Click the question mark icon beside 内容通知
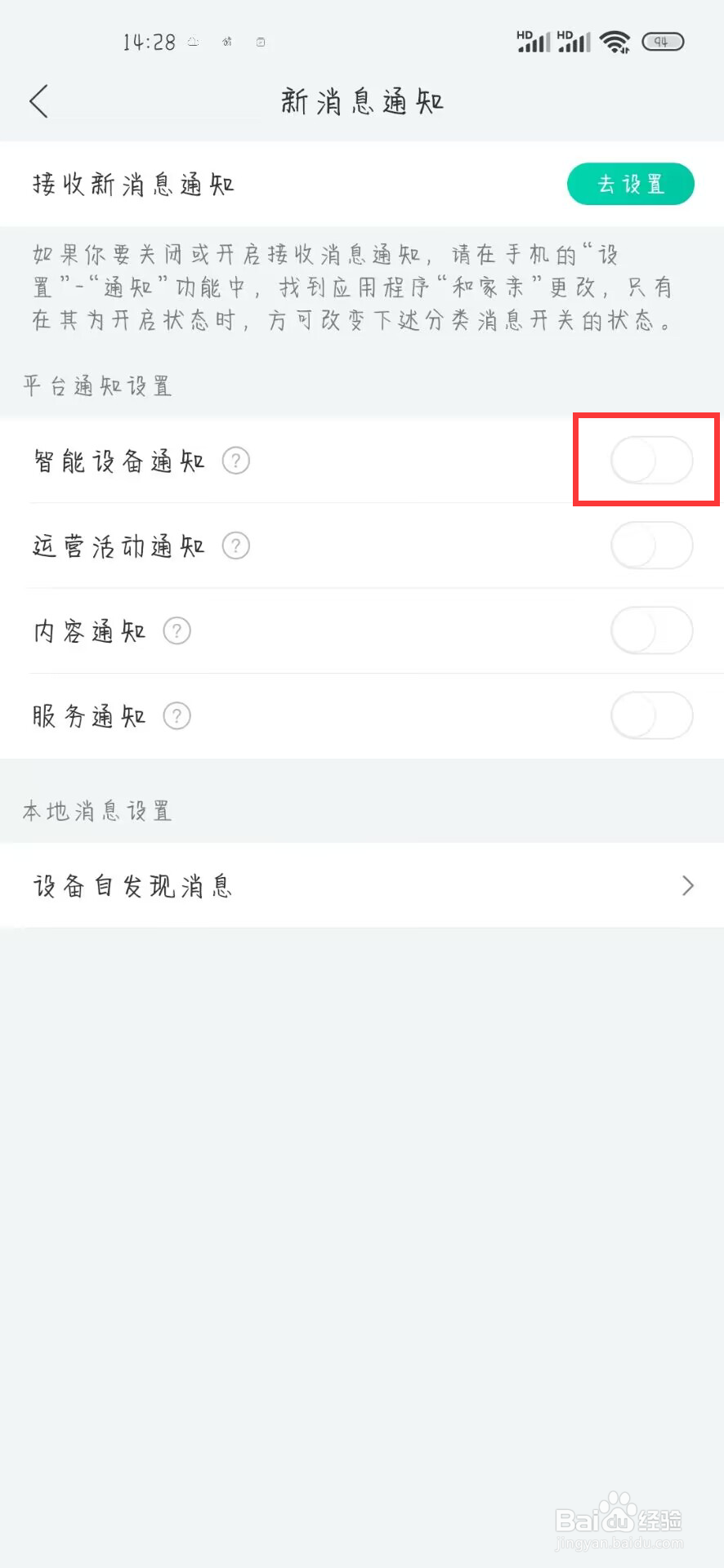The image size is (724, 1568). (177, 630)
